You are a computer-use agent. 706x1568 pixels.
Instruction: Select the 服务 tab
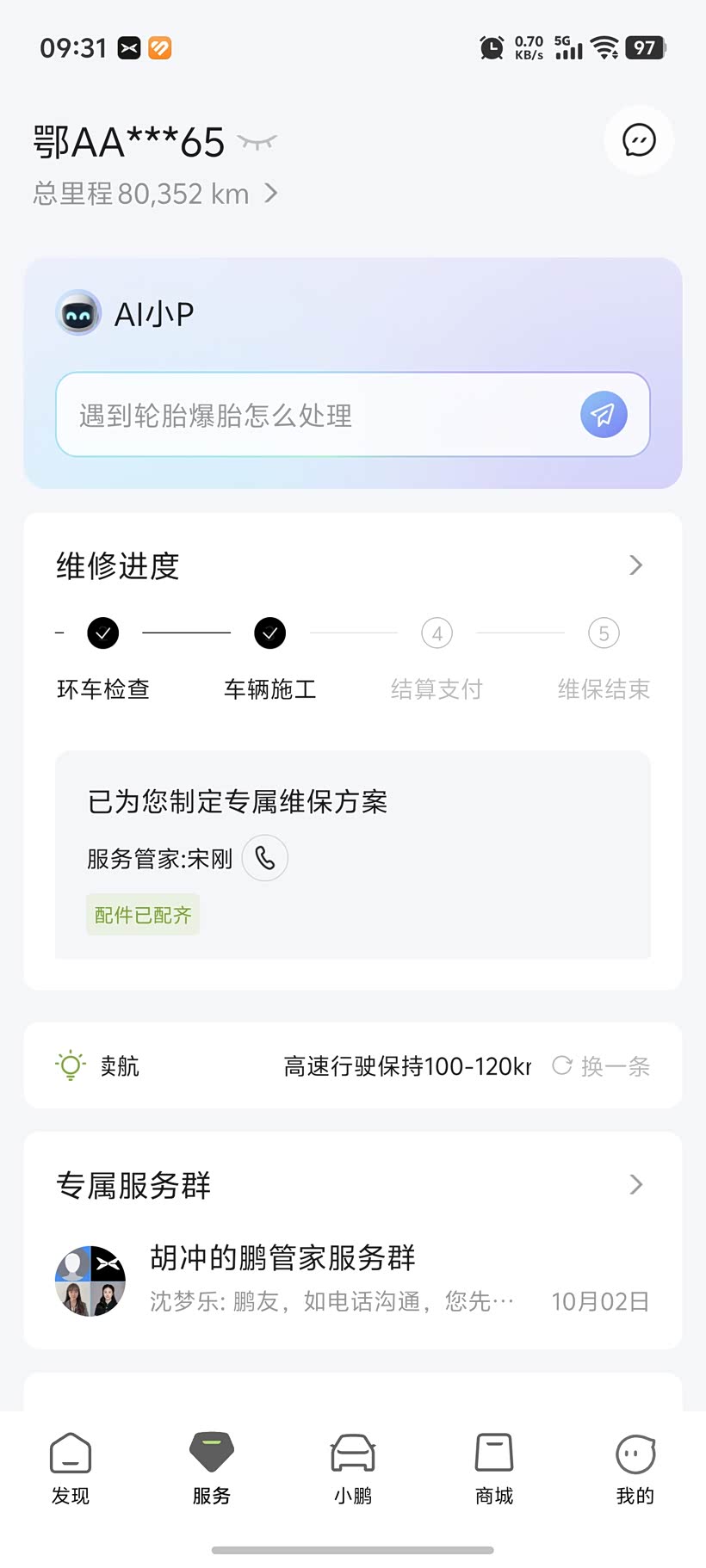[x=212, y=1468]
